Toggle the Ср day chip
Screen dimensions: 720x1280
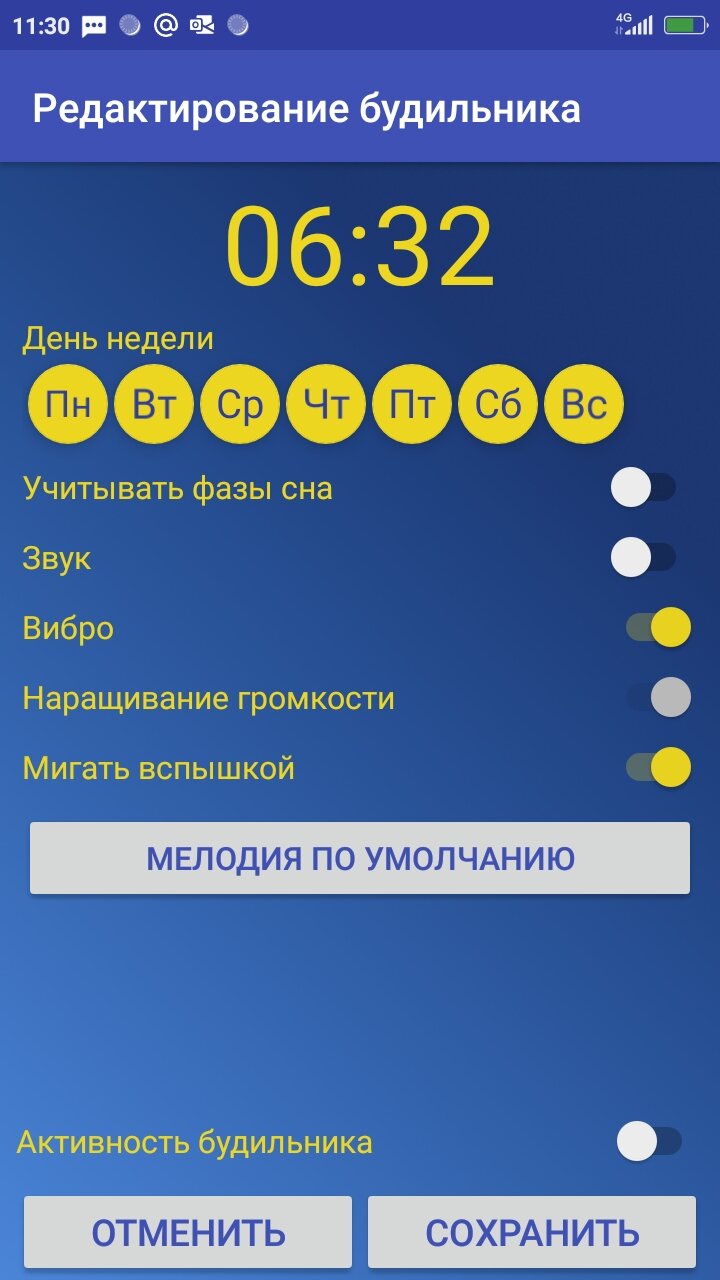tap(240, 405)
